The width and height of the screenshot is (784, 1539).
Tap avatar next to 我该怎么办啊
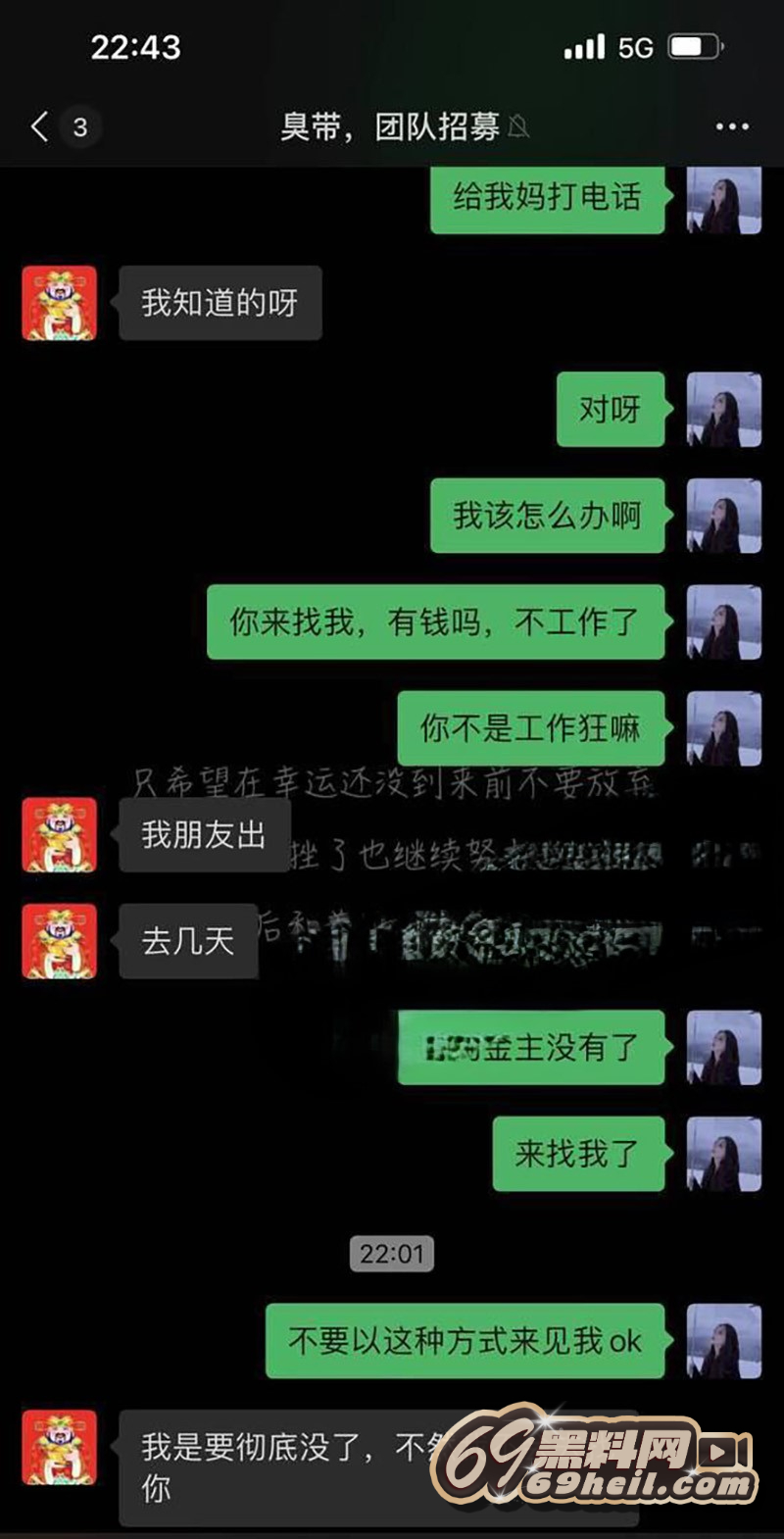click(723, 516)
